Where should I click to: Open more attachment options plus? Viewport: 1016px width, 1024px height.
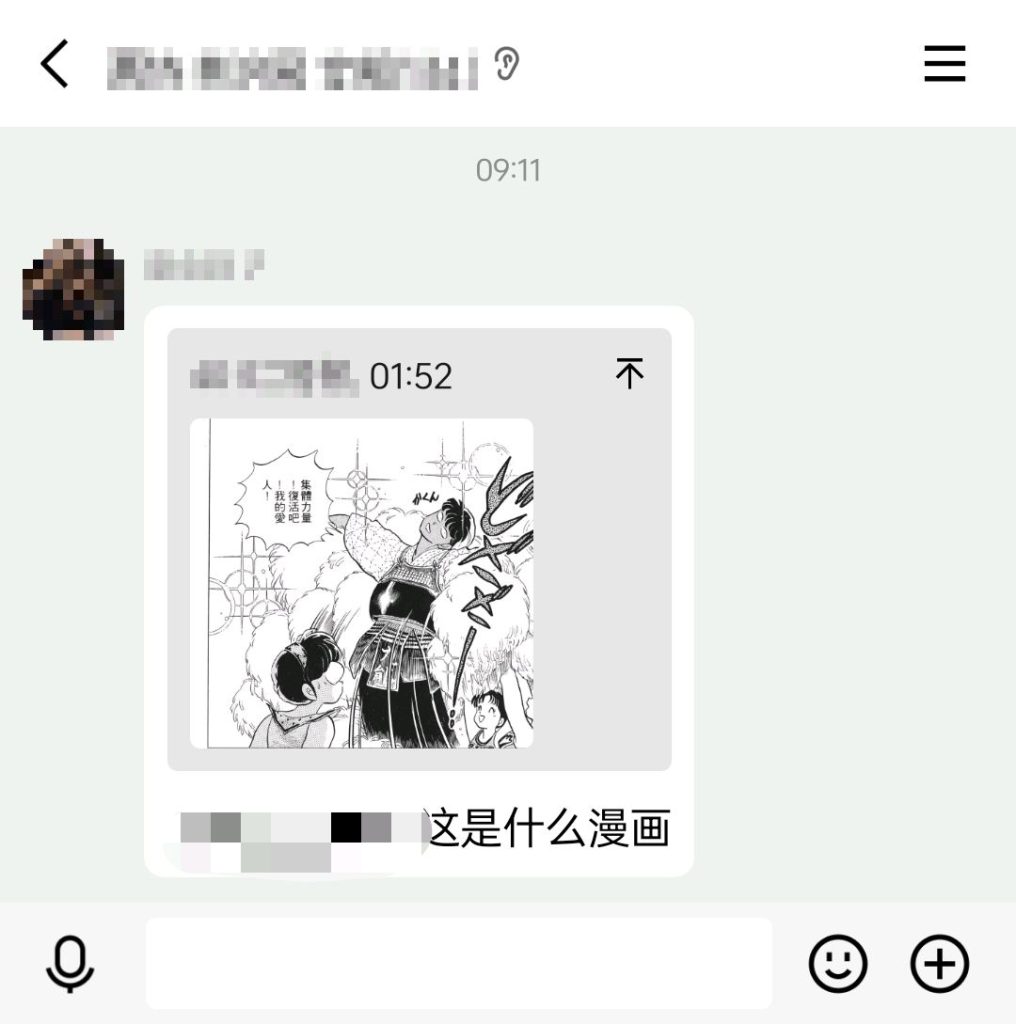(940, 964)
